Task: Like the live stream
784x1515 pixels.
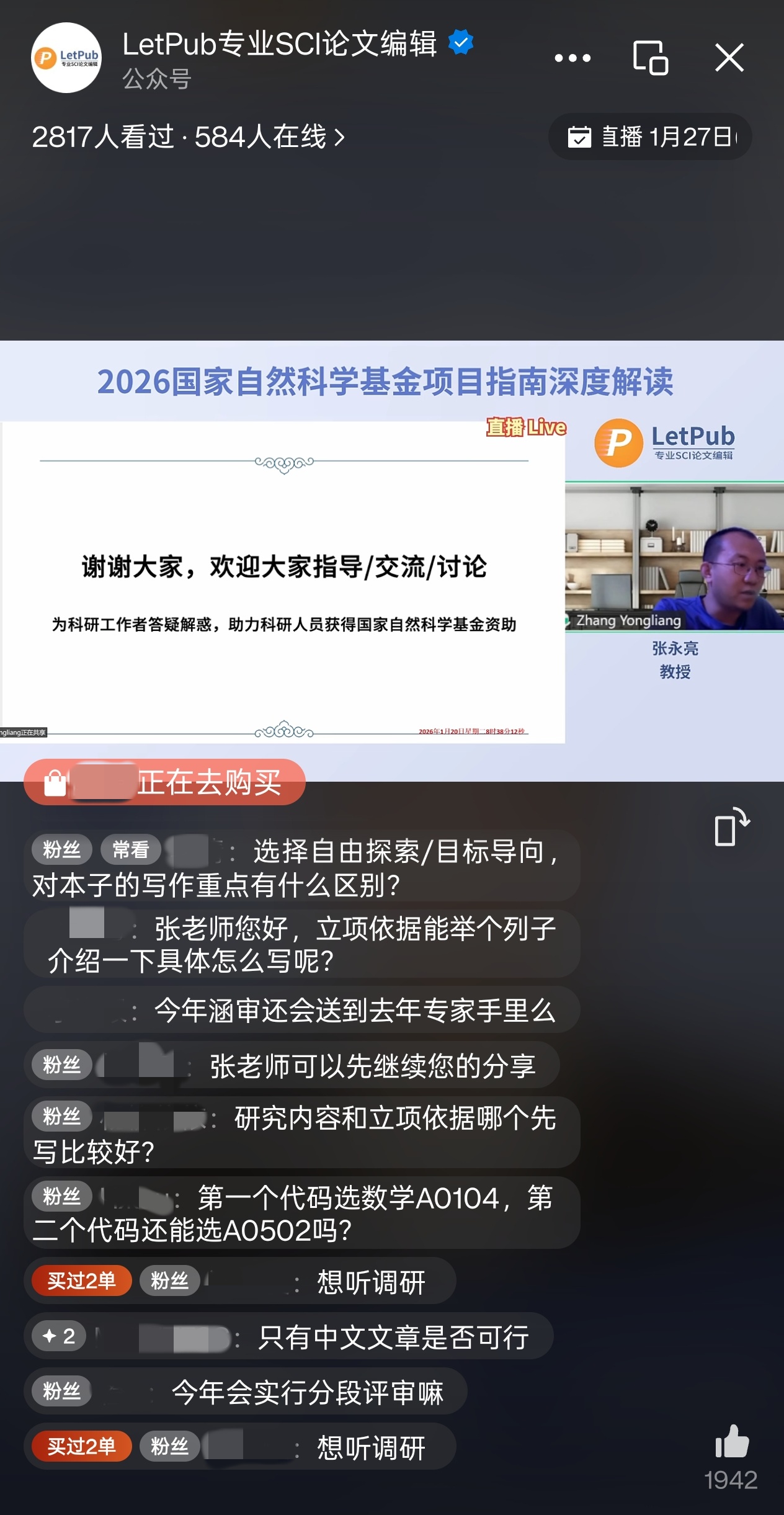Action: coord(731,1442)
